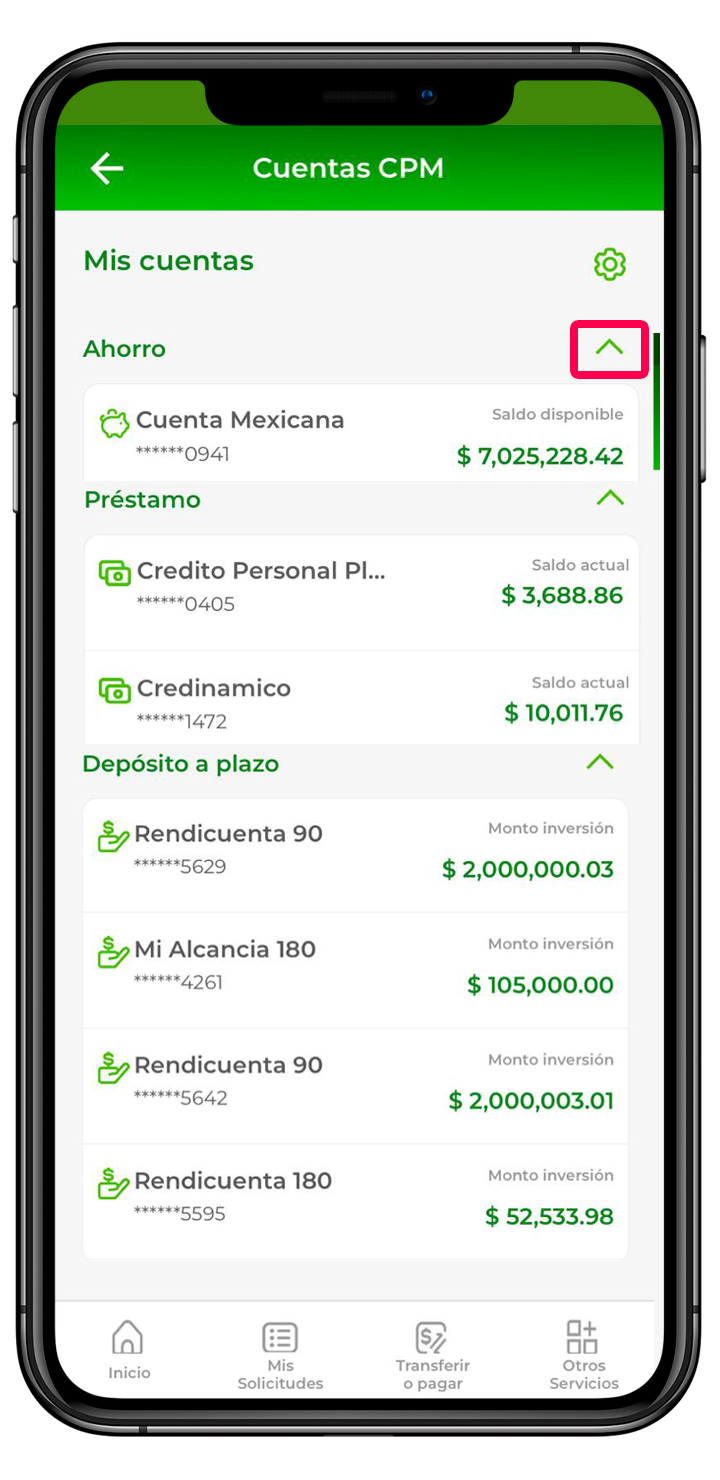720x1480 pixels.
Task: Collapse the Préstamo section
Action: coord(609,498)
